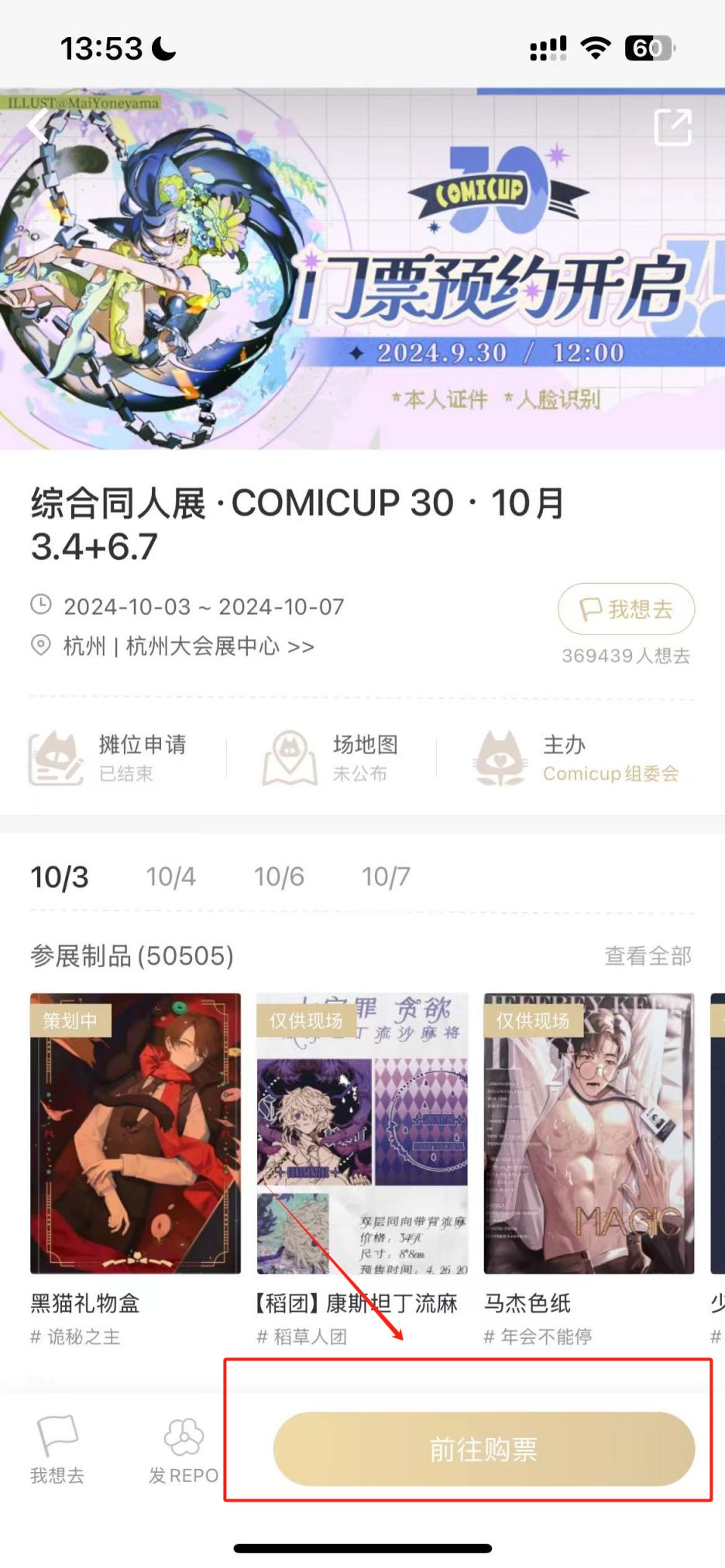
Task: Tap the 我想去 button near 369439 人想去
Action: coord(626,609)
